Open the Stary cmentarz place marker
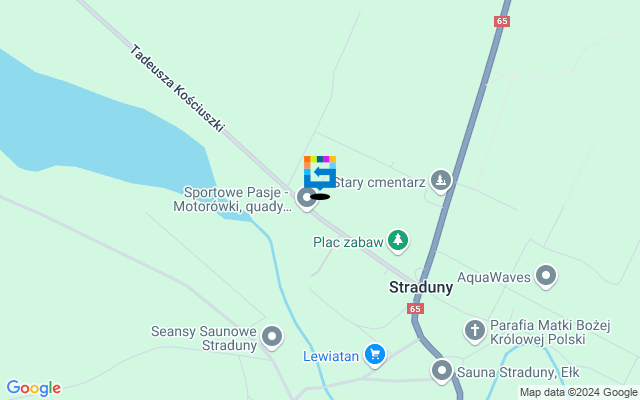The width and height of the screenshot is (640, 400). 441,181
